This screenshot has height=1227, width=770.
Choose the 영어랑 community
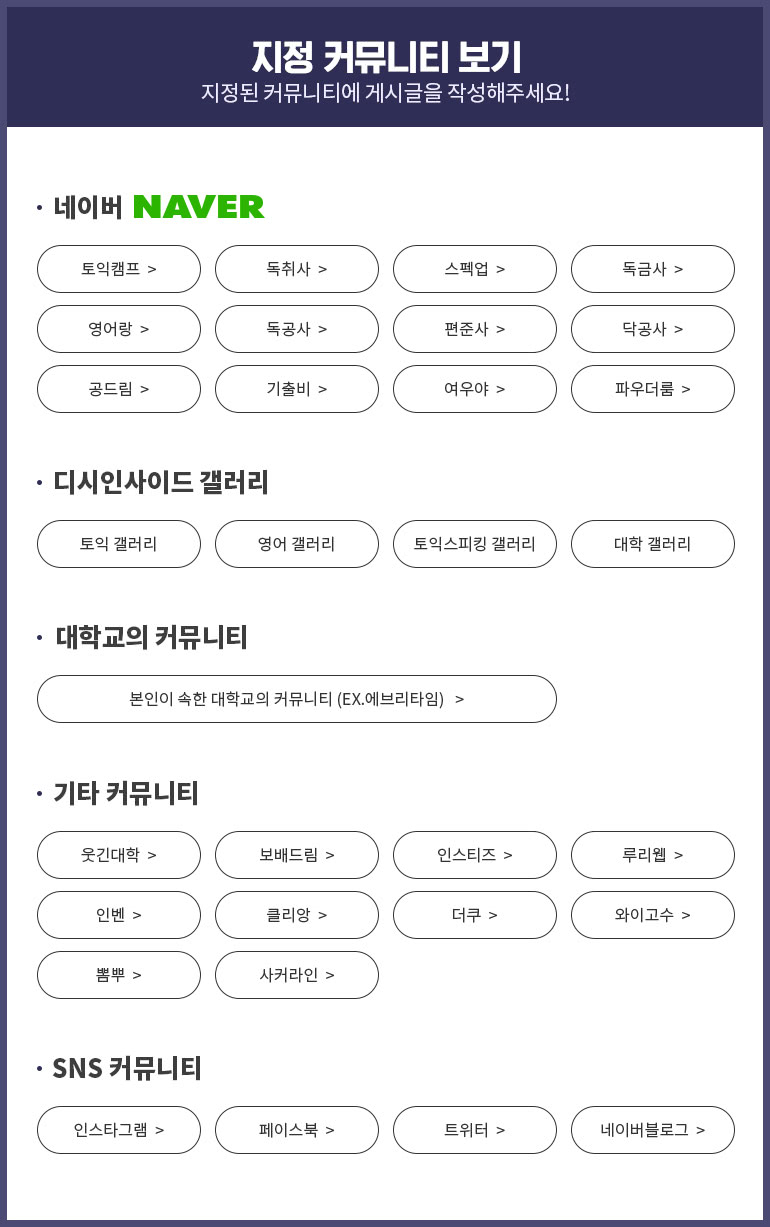pyautogui.click(x=119, y=329)
